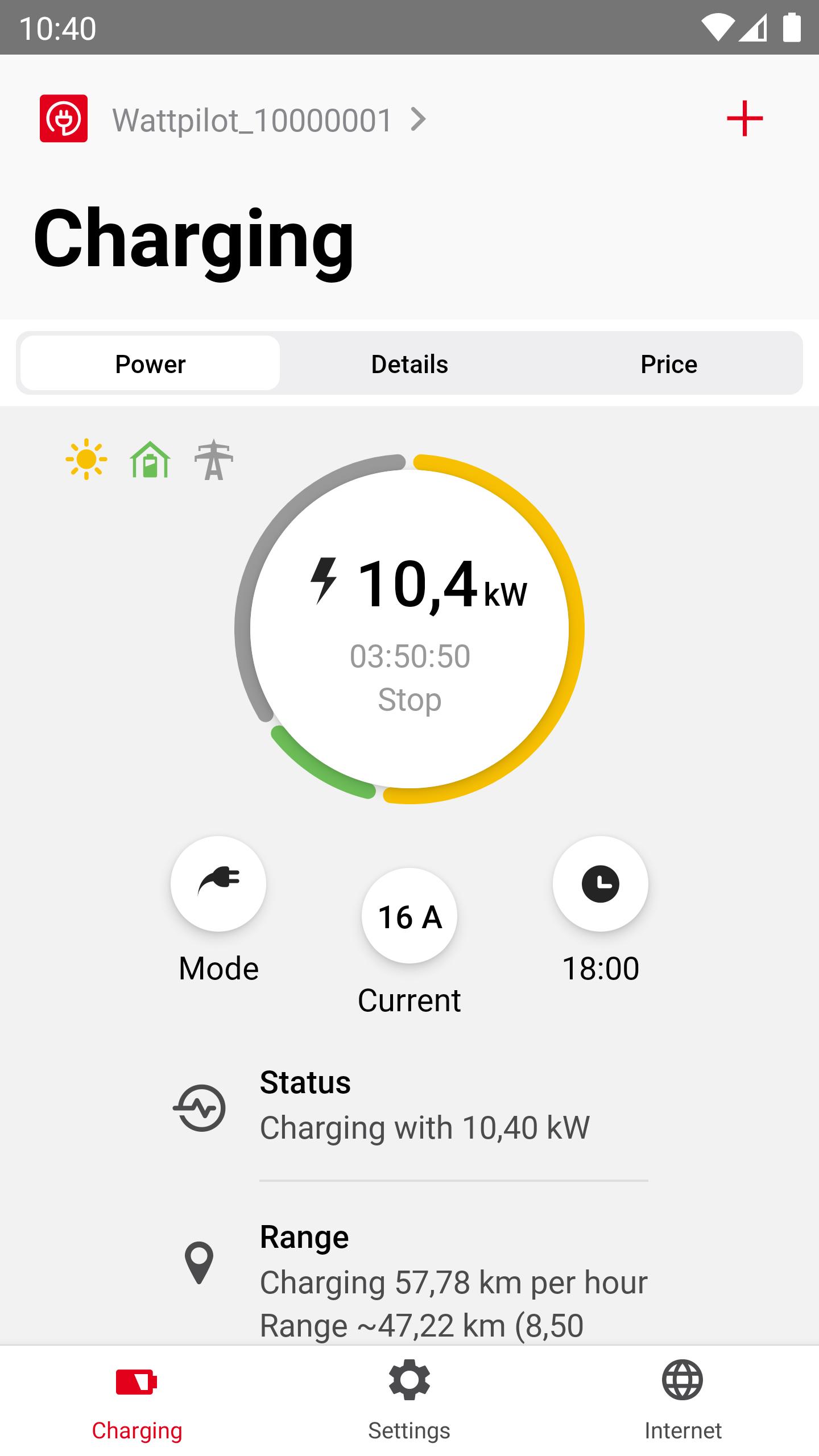Switch to the Details tab
This screenshot has height=1456, width=819.
[409, 364]
